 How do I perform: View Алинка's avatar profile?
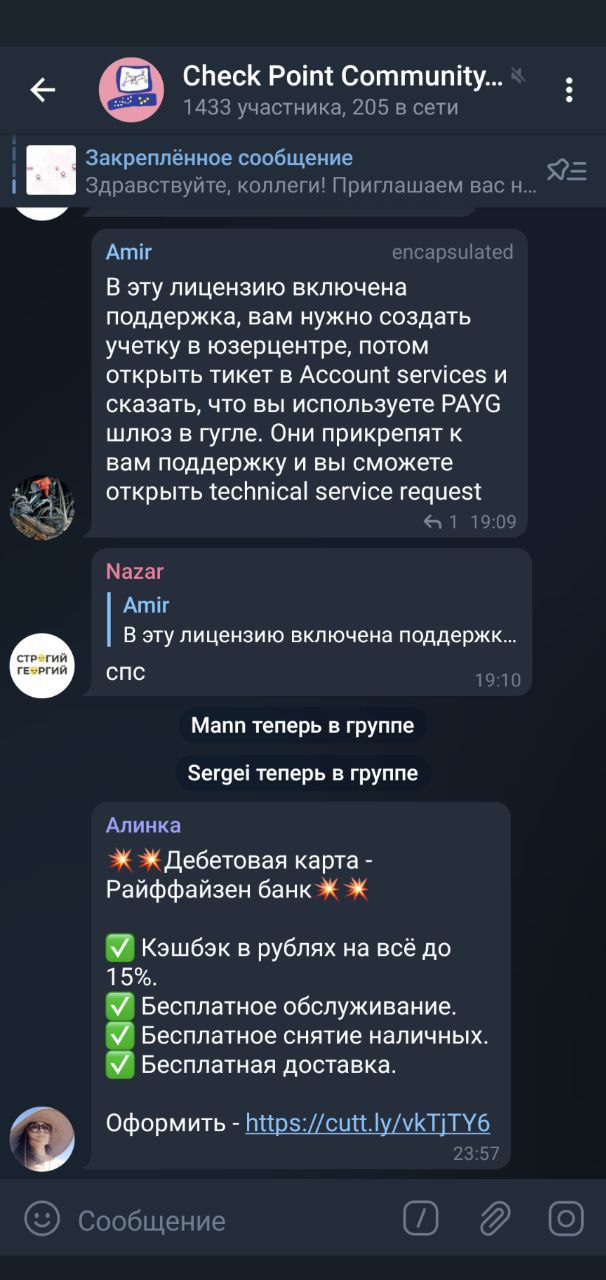pyautogui.click(x=42, y=1138)
